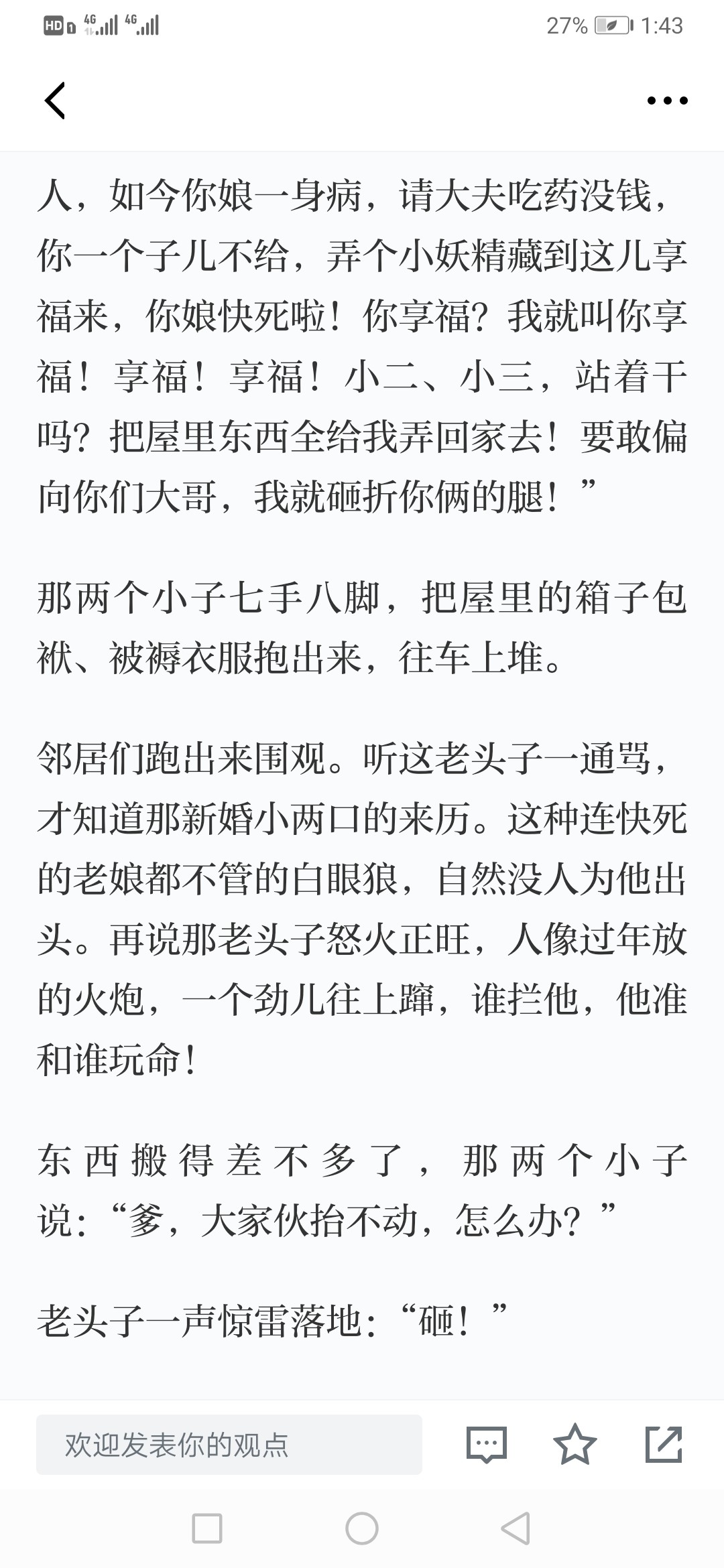724x1568 pixels.
Task: Open recent apps from navigation bar
Action: click(x=207, y=1528)
